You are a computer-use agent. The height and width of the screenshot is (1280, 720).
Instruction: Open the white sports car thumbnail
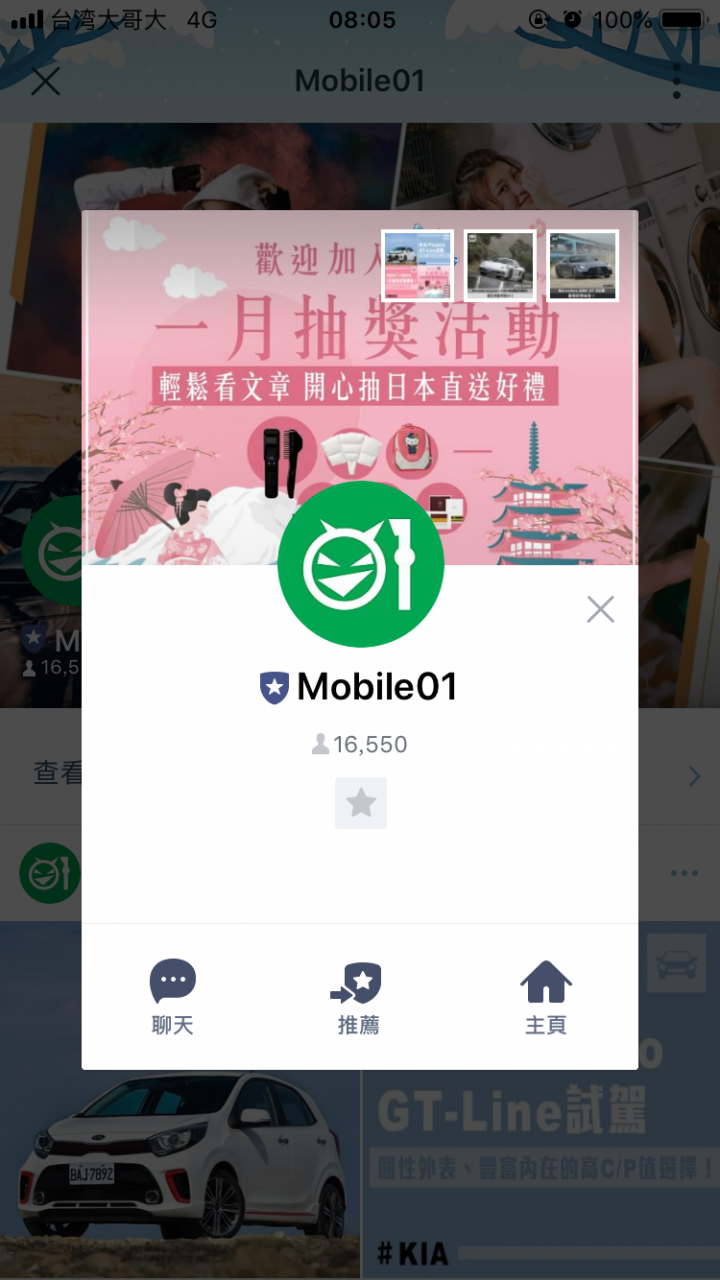(x=500, y=265)
